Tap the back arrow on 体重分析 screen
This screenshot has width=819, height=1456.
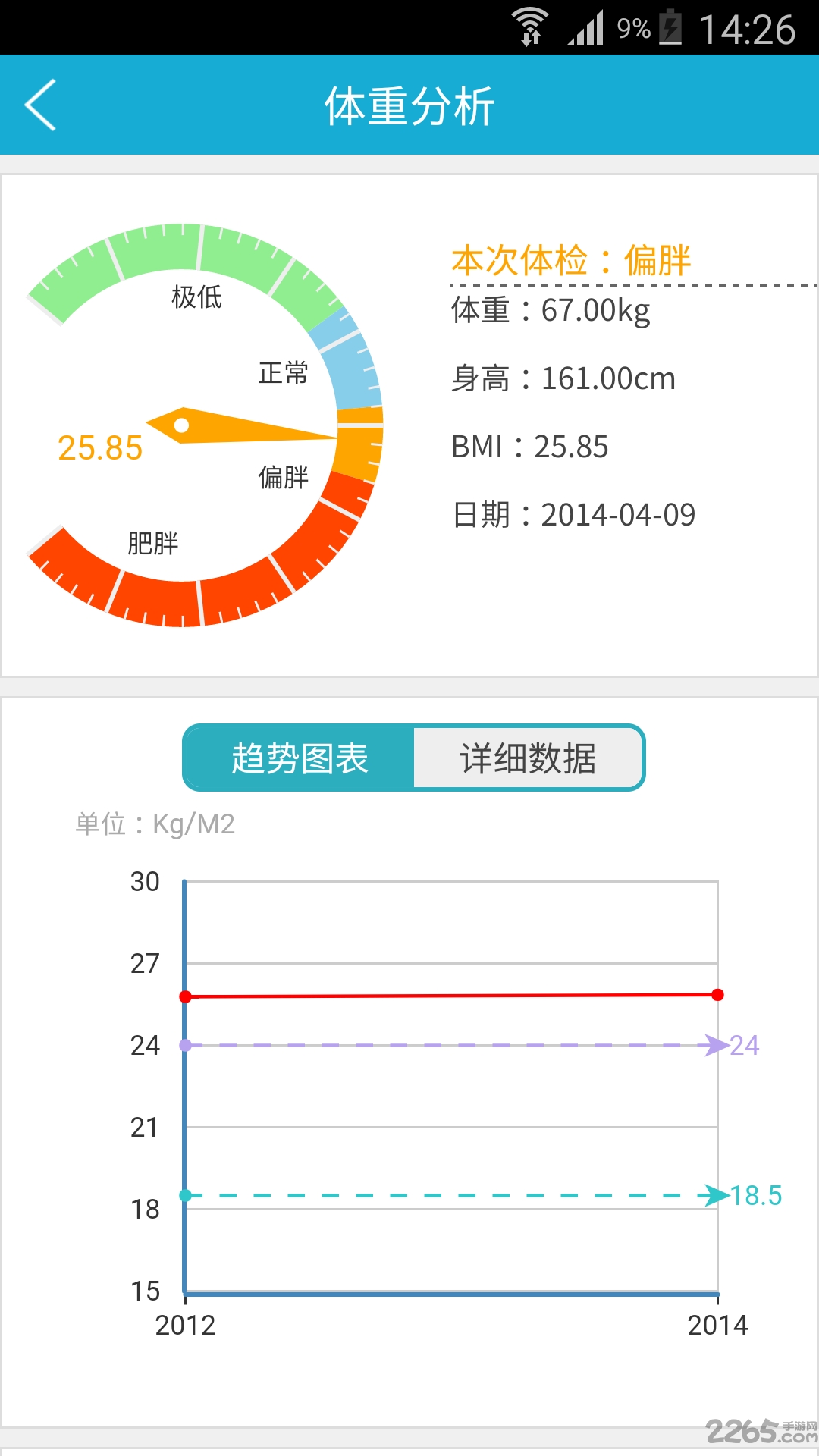pos(39,105)
